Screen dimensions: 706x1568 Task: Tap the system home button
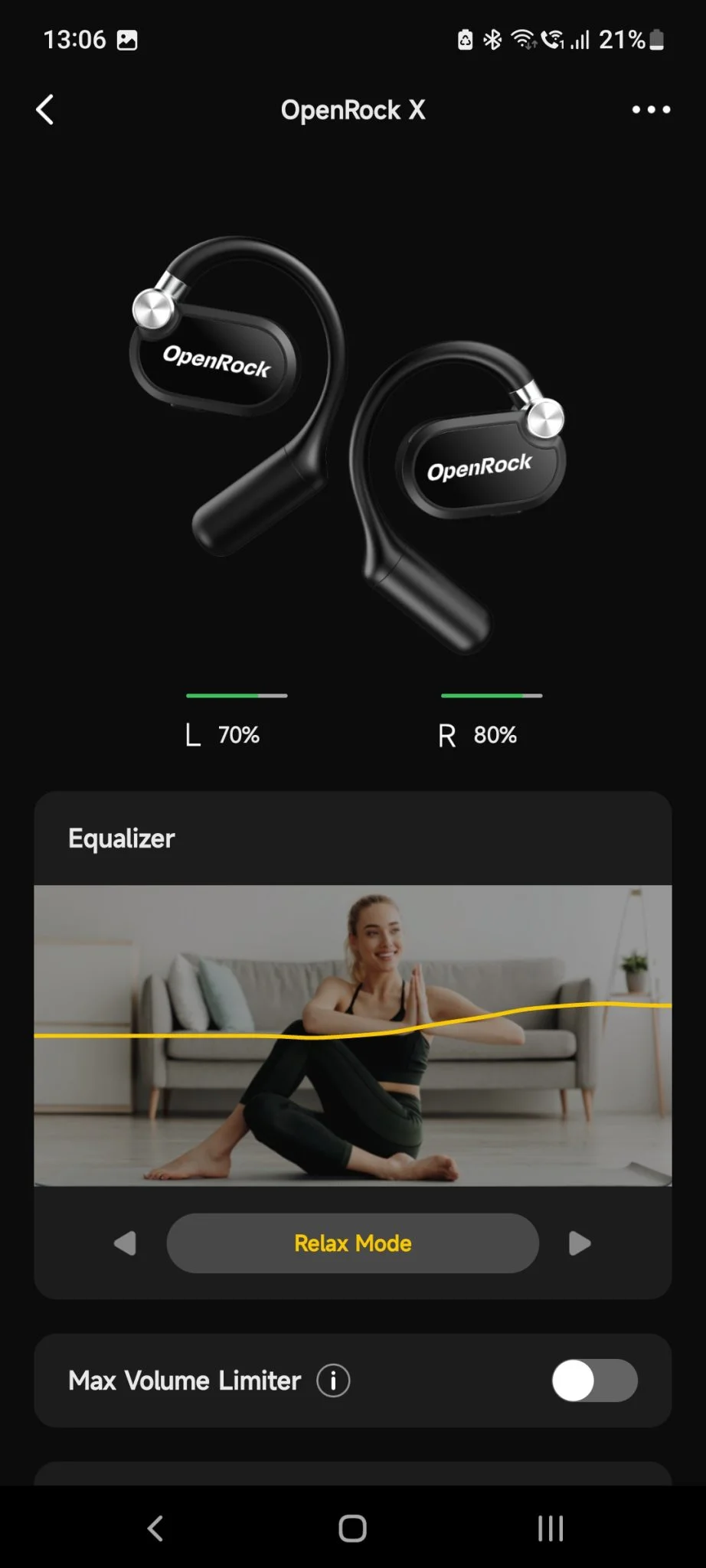click(x=352, y=1528)
